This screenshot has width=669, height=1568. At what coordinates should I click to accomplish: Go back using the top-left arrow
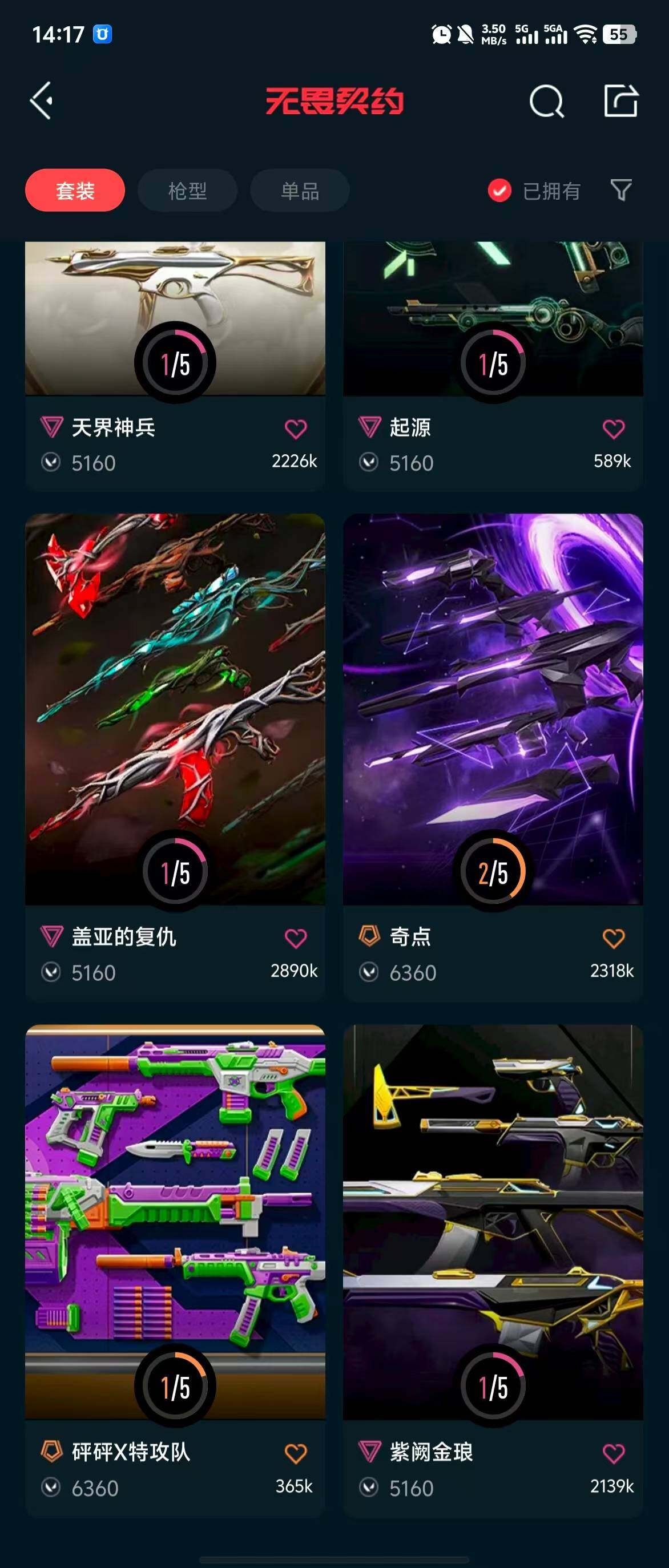[42, 100]
